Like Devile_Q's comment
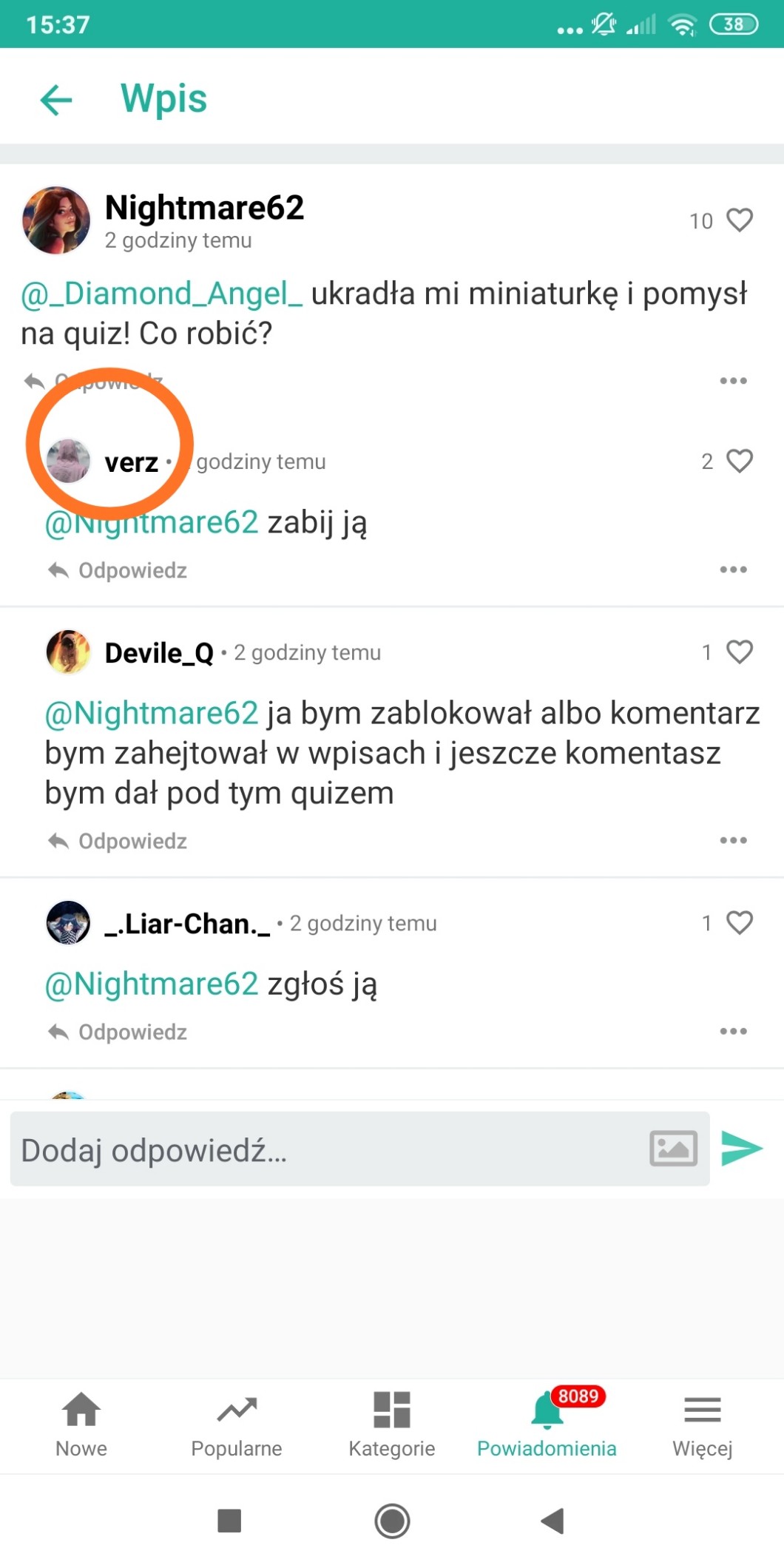 coord(739,652)
